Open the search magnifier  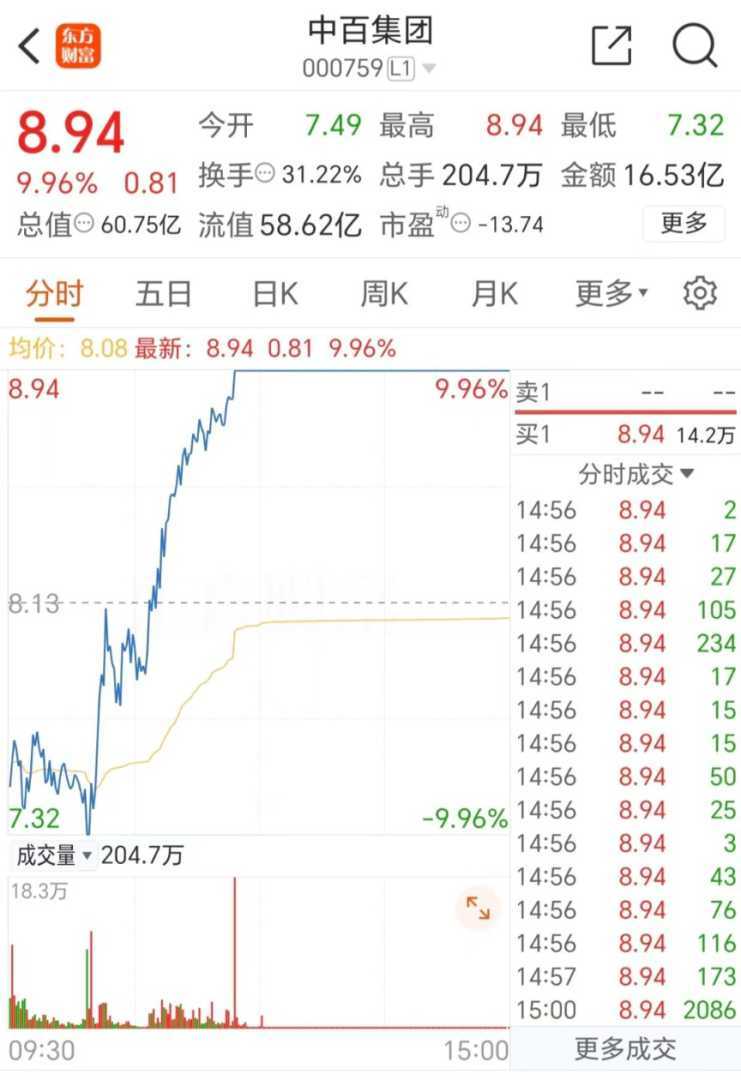pyautogui.click(x=694, y=46)
